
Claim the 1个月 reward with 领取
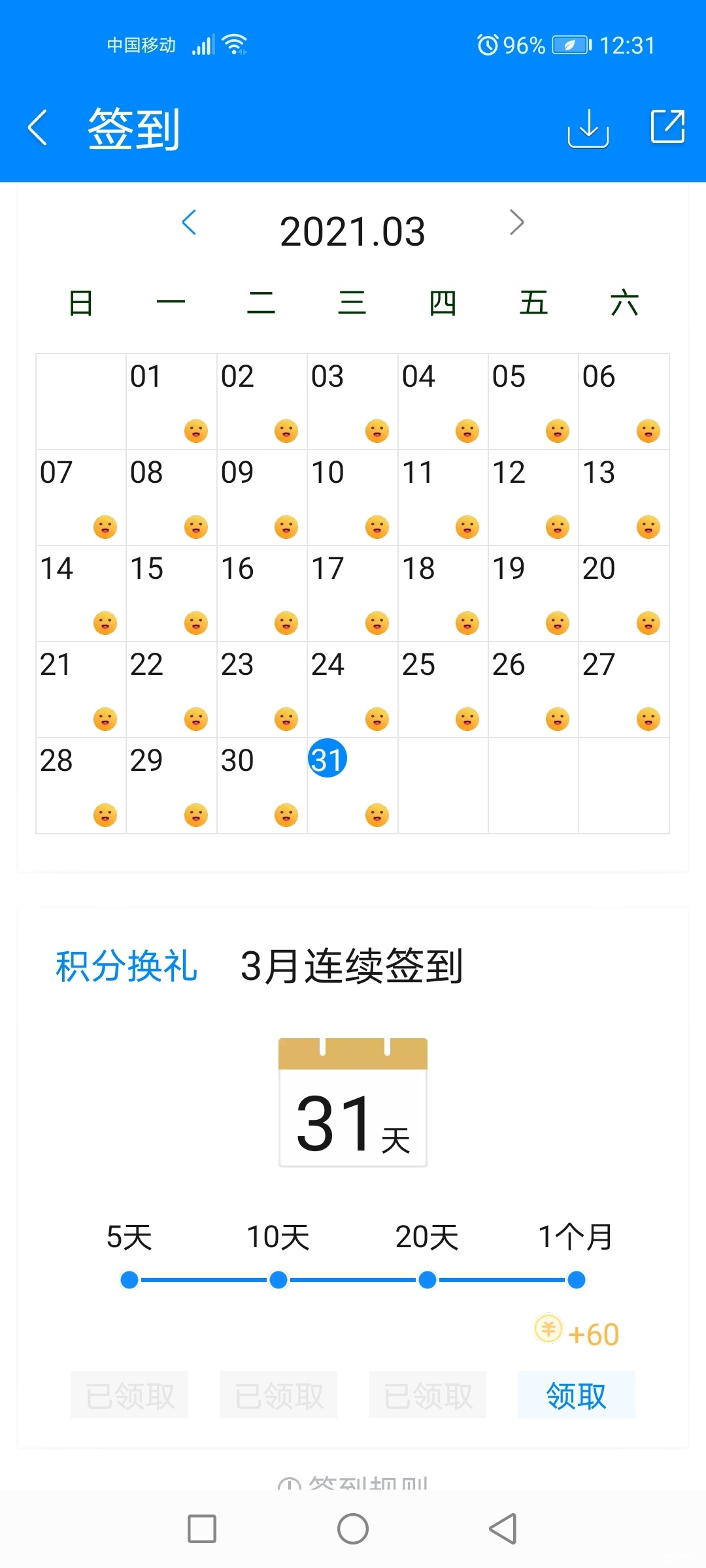pos(576,1396)
